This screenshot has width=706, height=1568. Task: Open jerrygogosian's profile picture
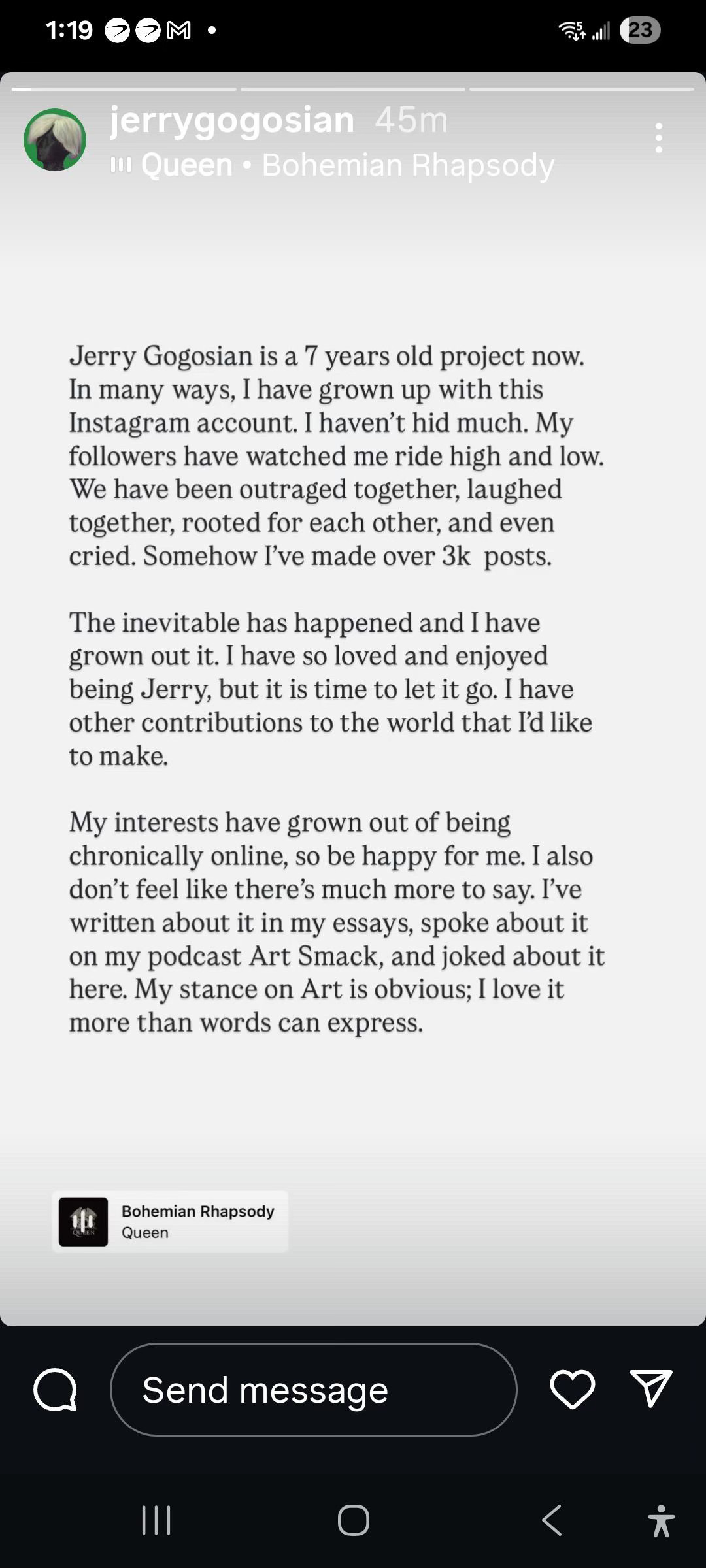point(55,140)
